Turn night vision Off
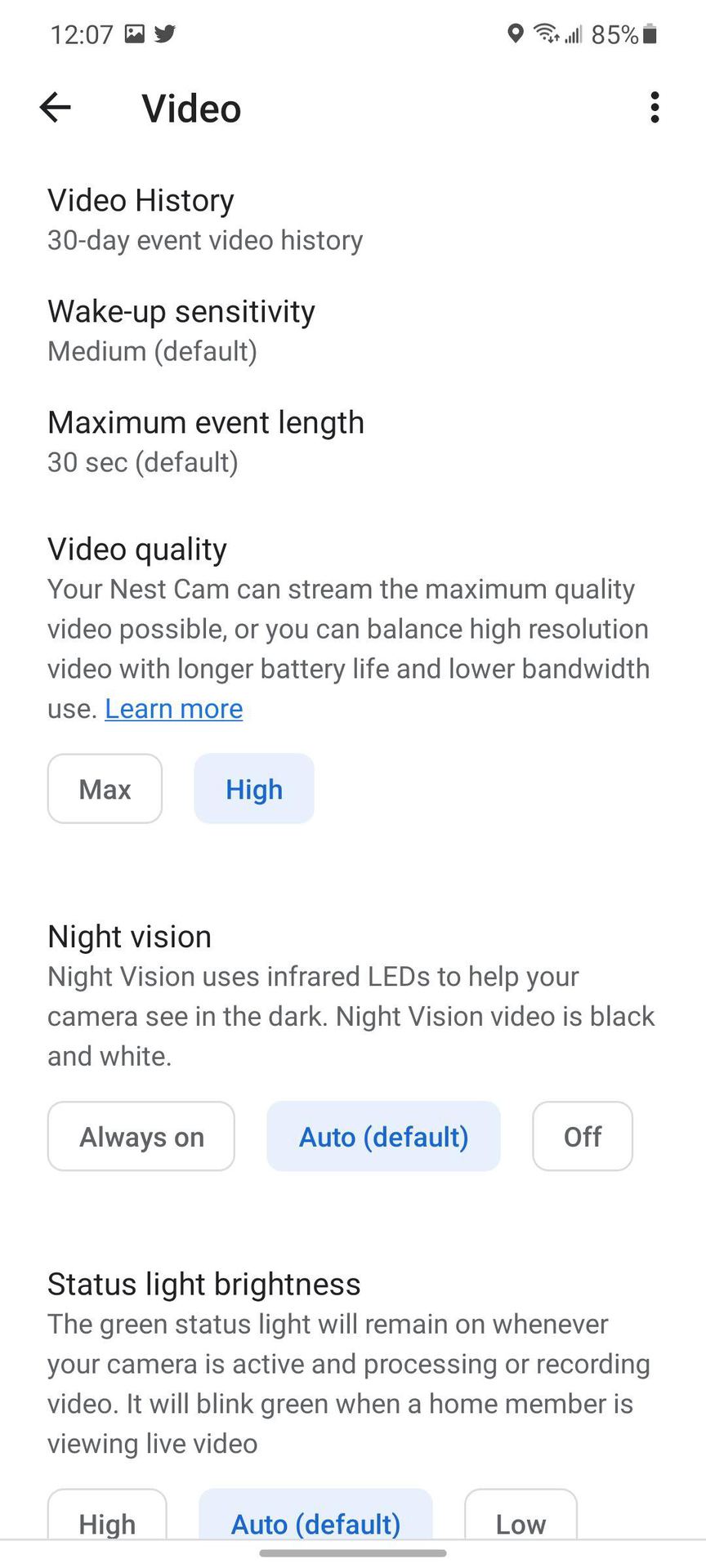 (583, 1136)
